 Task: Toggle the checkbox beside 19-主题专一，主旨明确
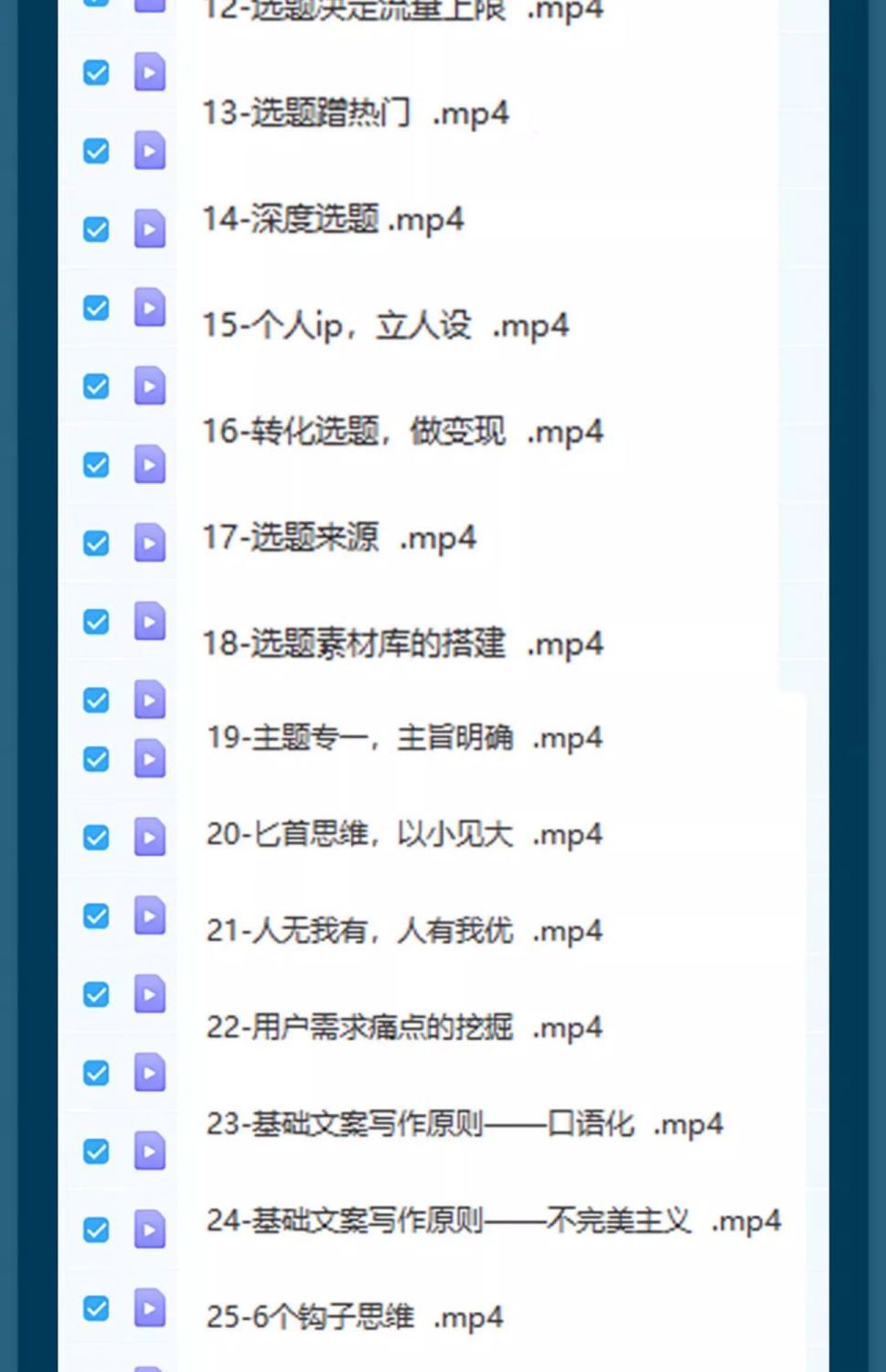click(97, 758)
